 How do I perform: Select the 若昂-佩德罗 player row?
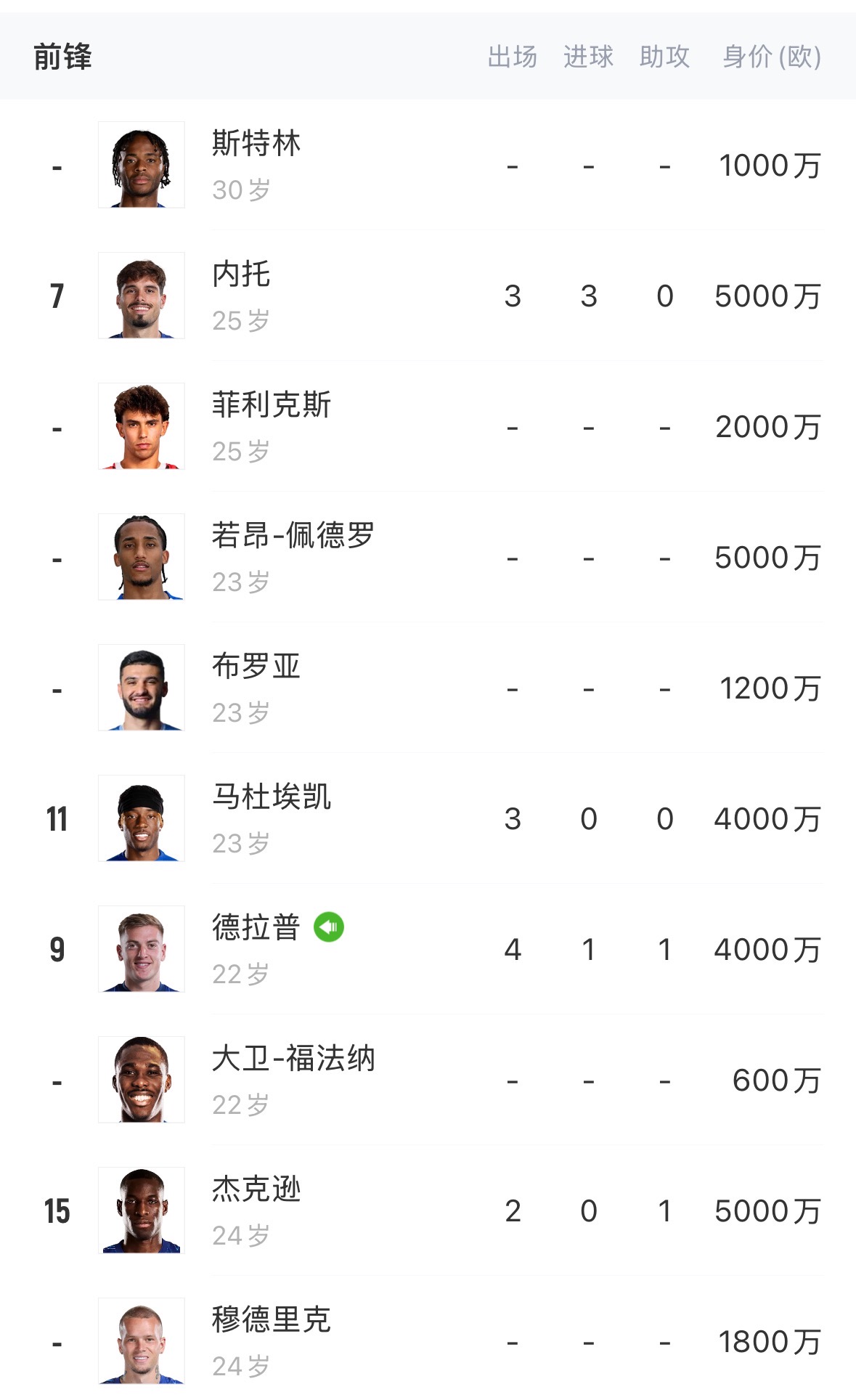point(428,557)
